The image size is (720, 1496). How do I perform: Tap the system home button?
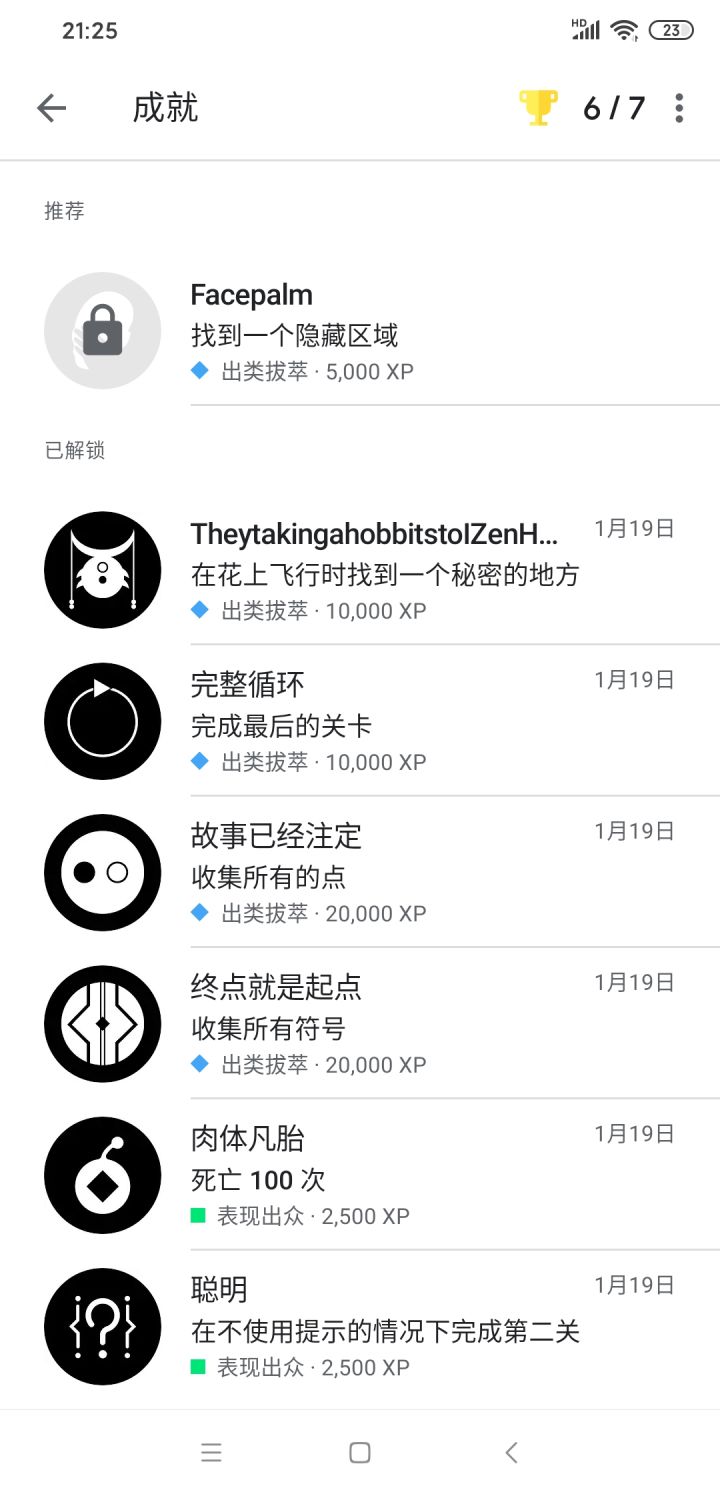pos(360,1453)
